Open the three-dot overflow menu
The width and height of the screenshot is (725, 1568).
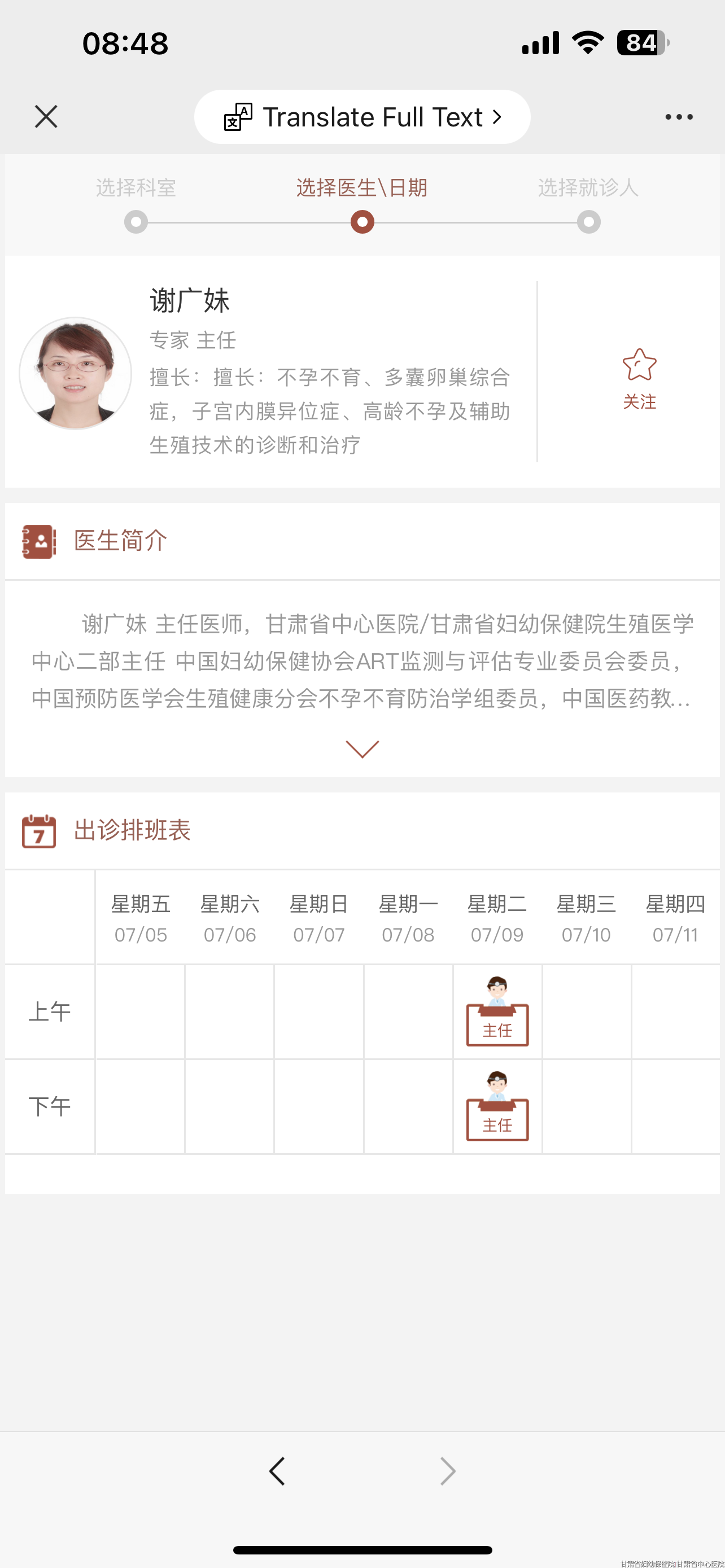pyautogui.click(x=678, y=117)
